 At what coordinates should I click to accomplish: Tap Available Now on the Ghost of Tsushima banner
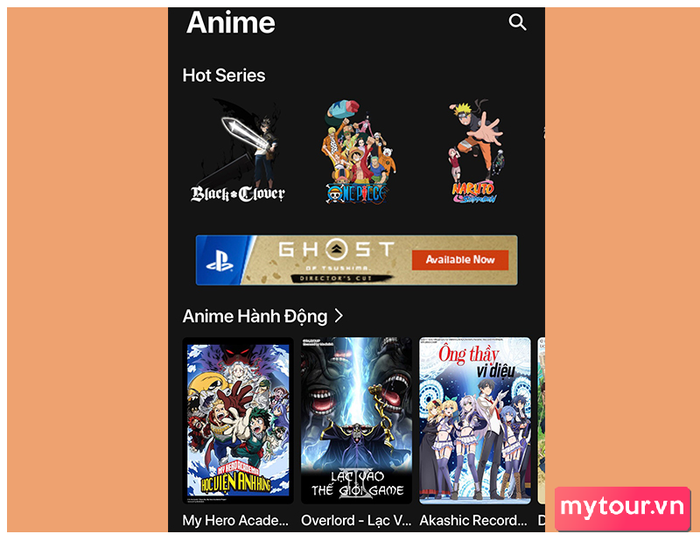(x=460, y=260)
